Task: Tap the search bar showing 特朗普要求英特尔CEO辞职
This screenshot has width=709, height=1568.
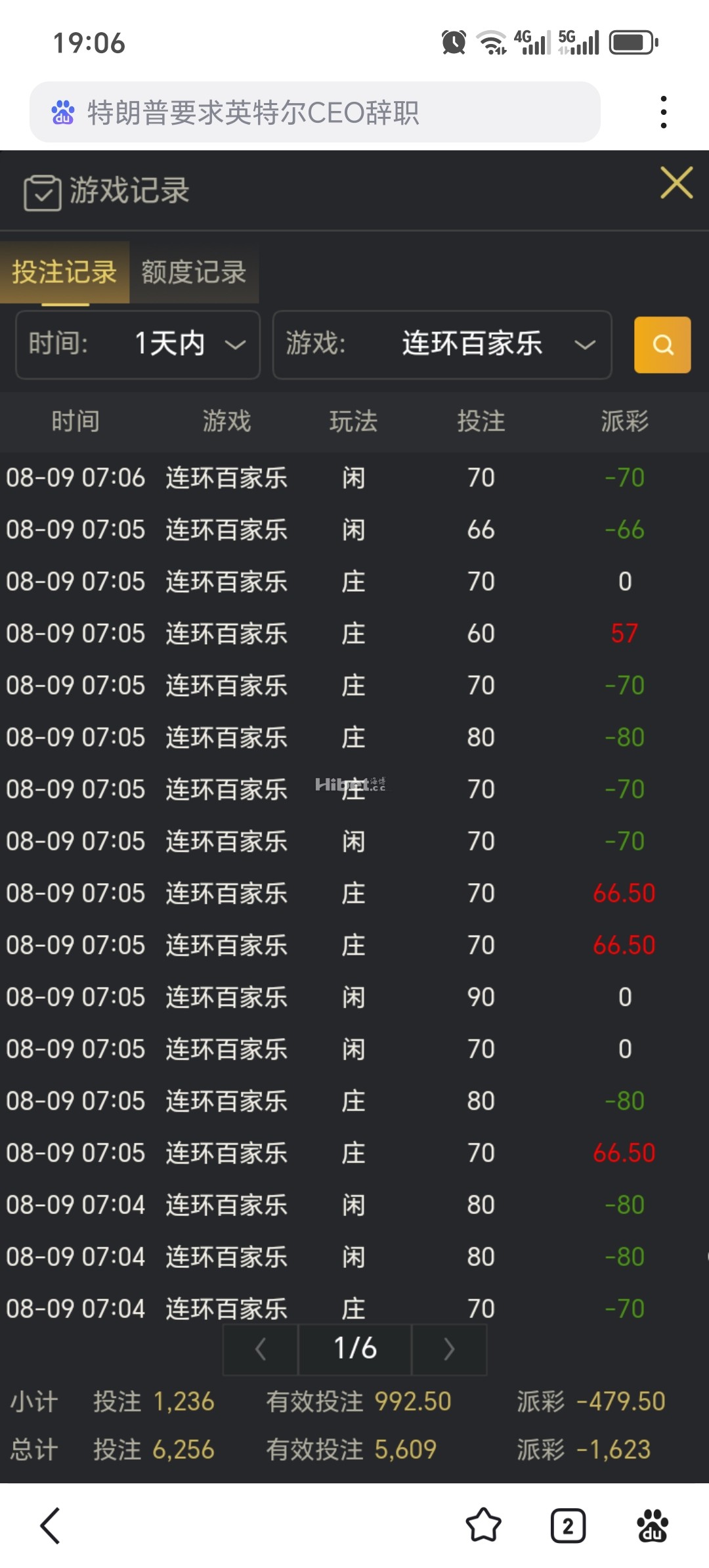Action: point(315,113)
